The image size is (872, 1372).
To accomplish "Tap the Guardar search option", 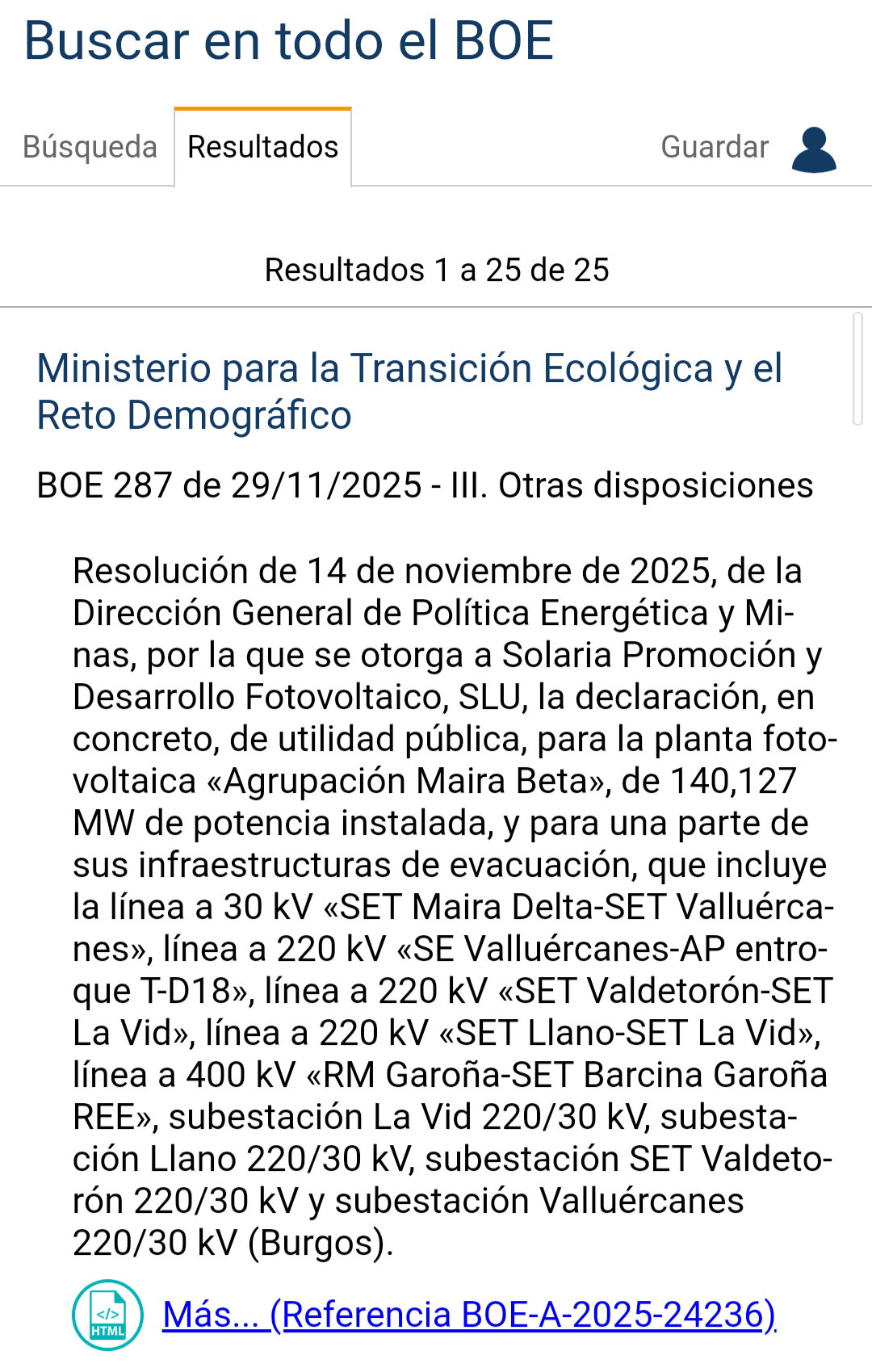I will 714,147.
